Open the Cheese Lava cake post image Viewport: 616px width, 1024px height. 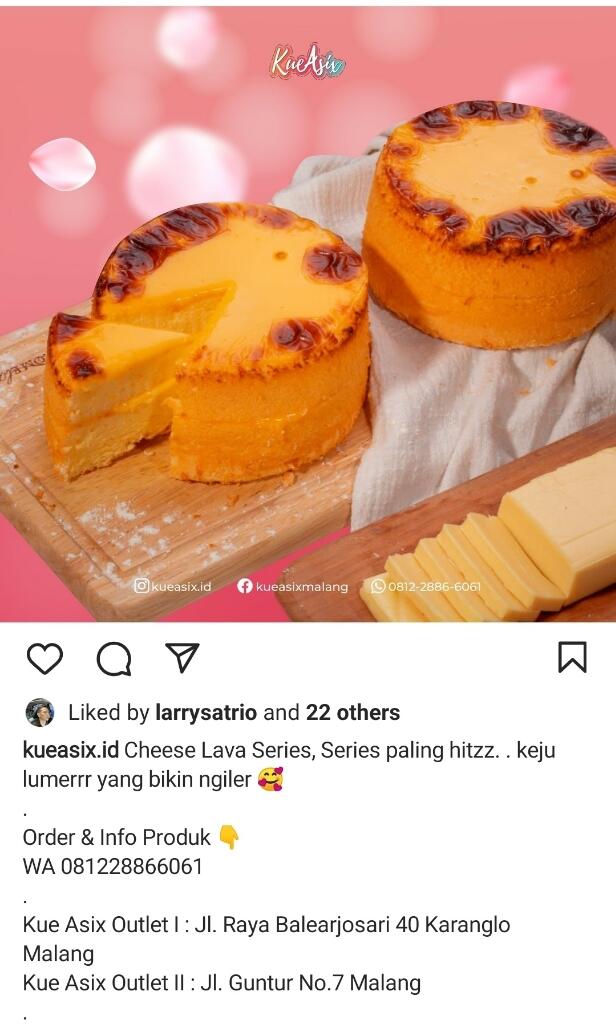[308, 320]
